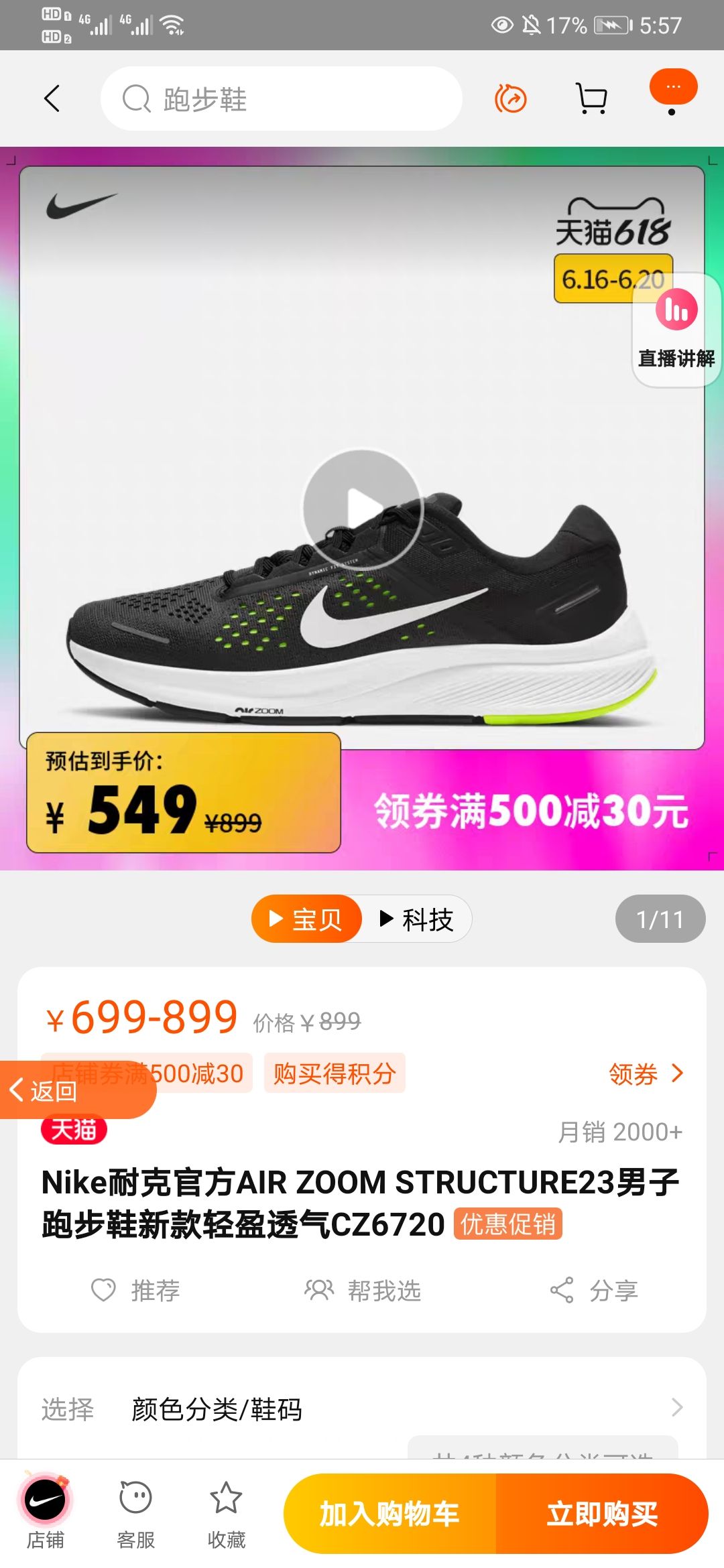Share this Nike product via 分享
The width and height of the screenshot is (724, 1568).
pos(594,1290)
